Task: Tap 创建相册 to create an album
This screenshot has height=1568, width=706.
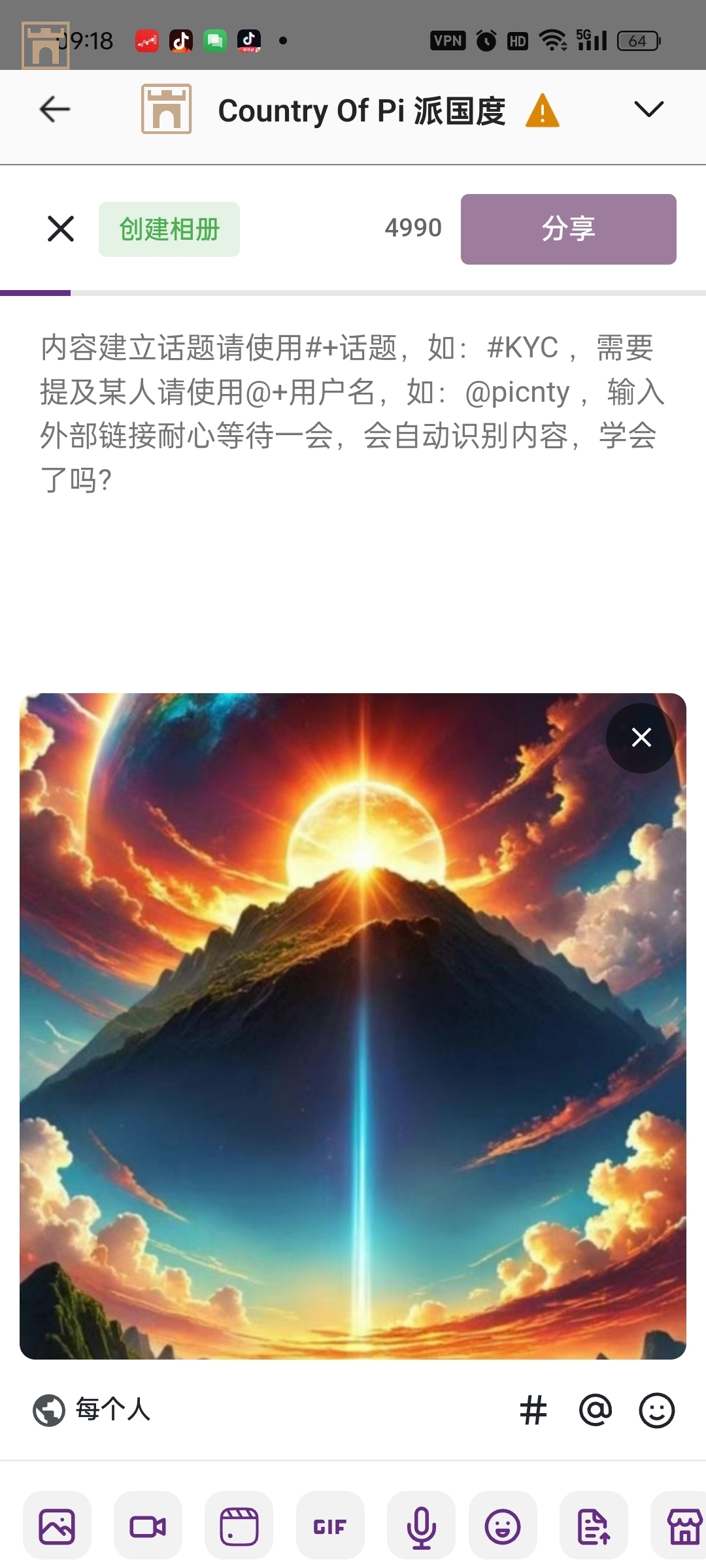Action: pyautogui.click(x=168, y=228)
